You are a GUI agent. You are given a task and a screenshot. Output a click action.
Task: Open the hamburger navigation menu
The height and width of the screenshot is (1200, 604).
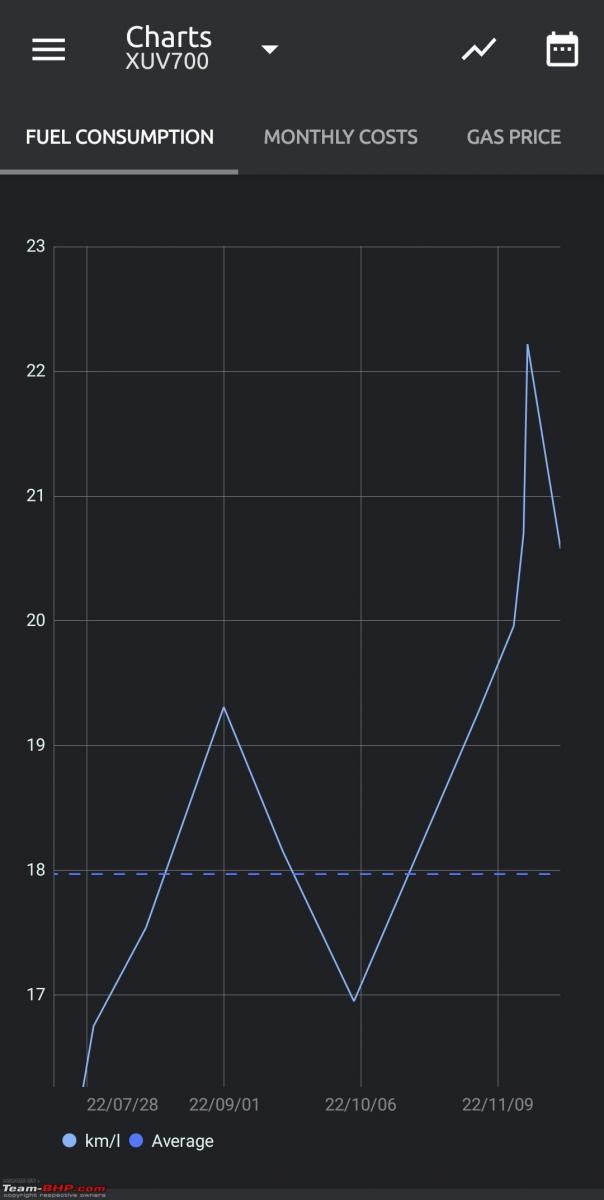48,49
